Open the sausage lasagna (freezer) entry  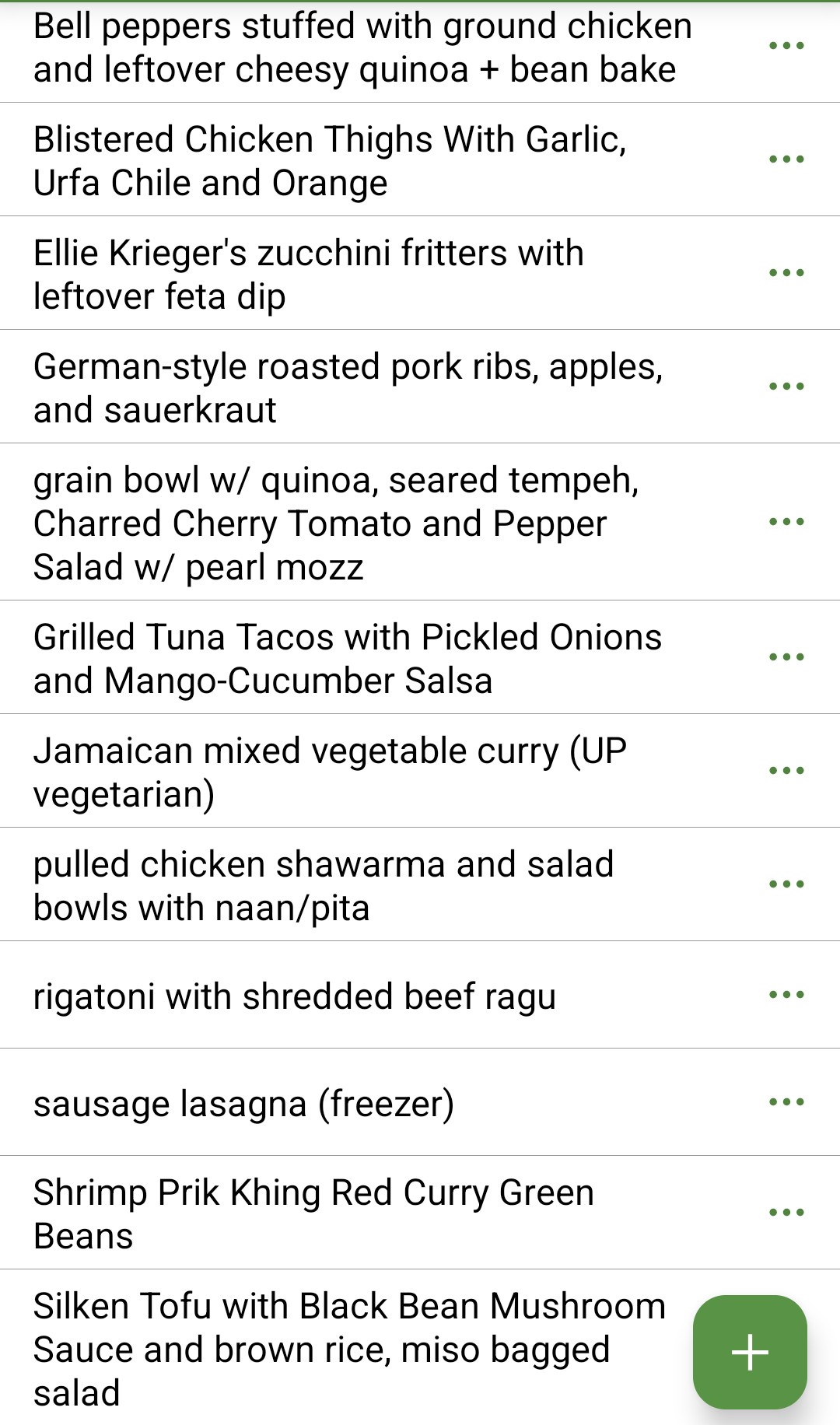pos(243,1104)
